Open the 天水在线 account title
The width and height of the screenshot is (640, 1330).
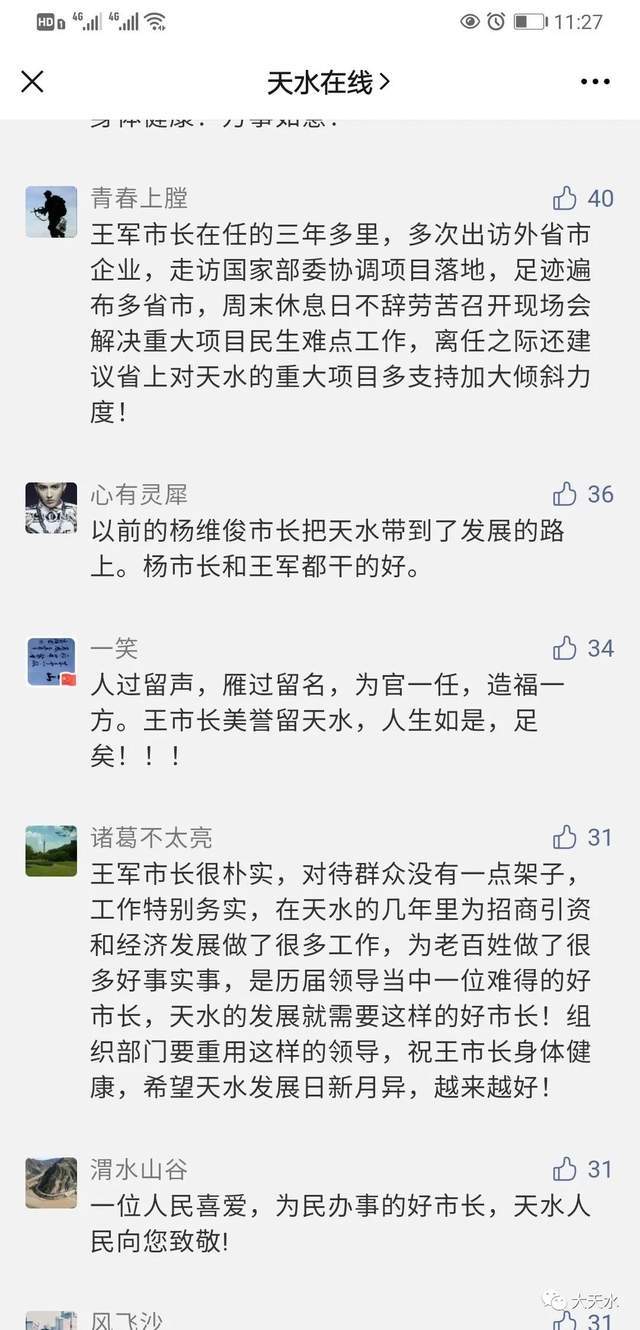tap(327, 82)
